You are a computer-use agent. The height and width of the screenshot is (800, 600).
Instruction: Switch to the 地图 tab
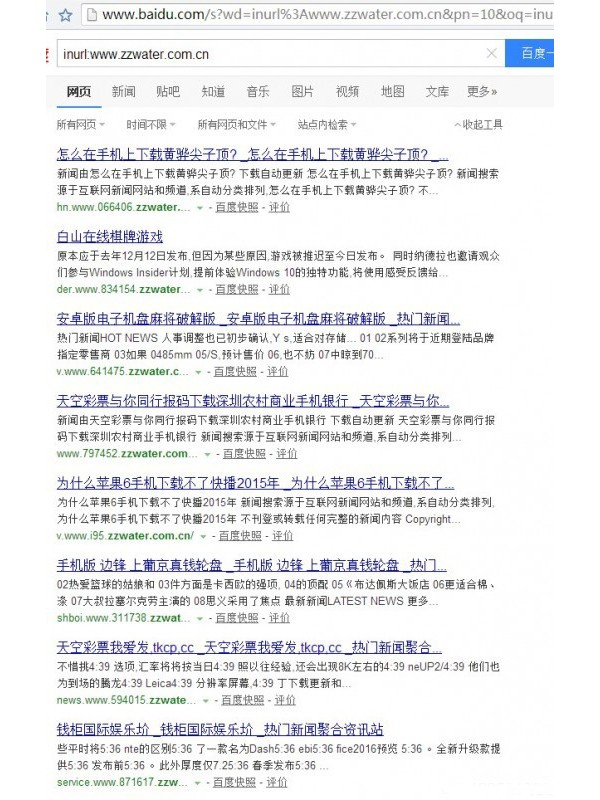click(392, 92)
